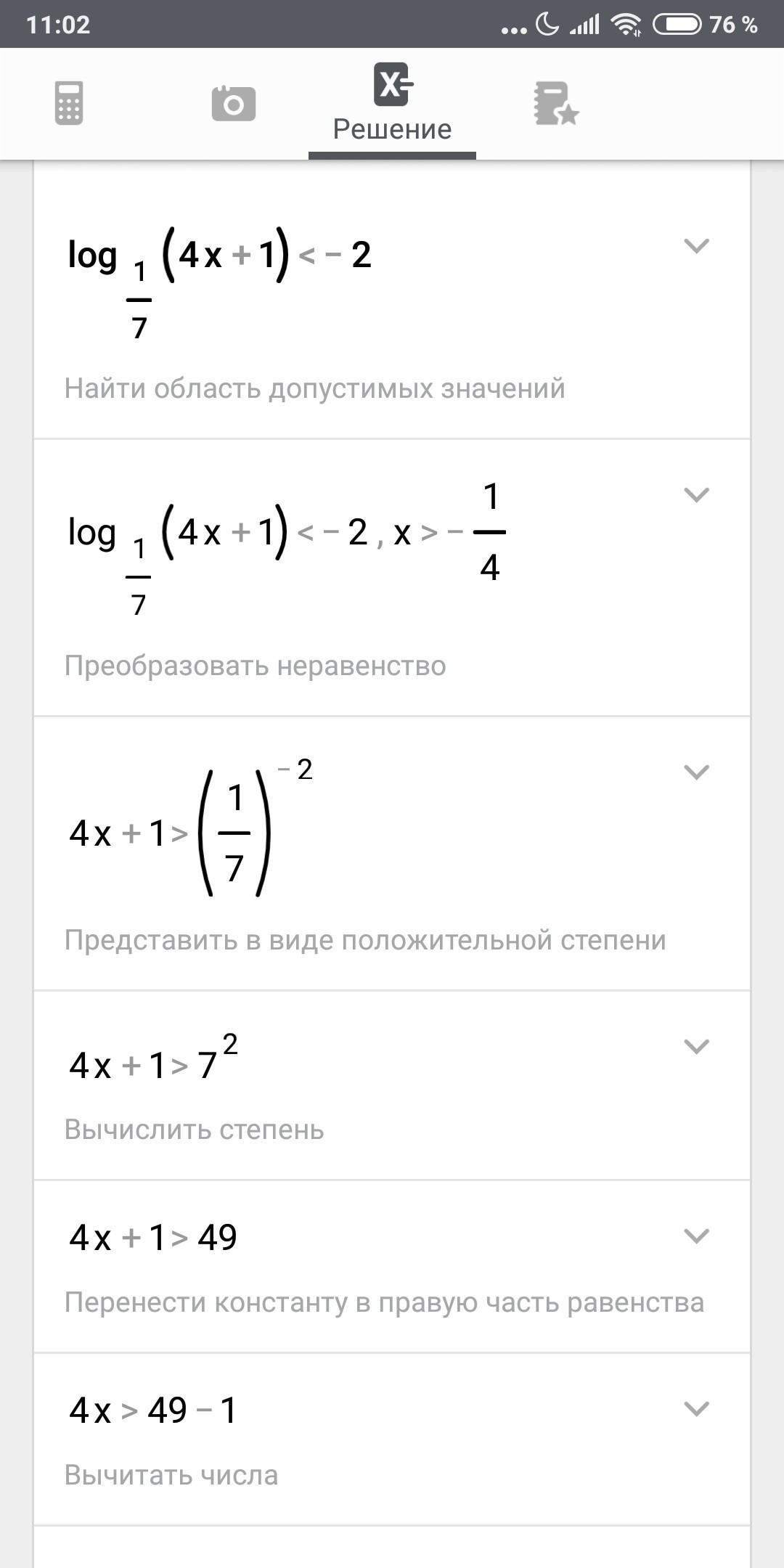
Task: Open the camera tab
Action: pyautogui.click(x=233, y=103)
